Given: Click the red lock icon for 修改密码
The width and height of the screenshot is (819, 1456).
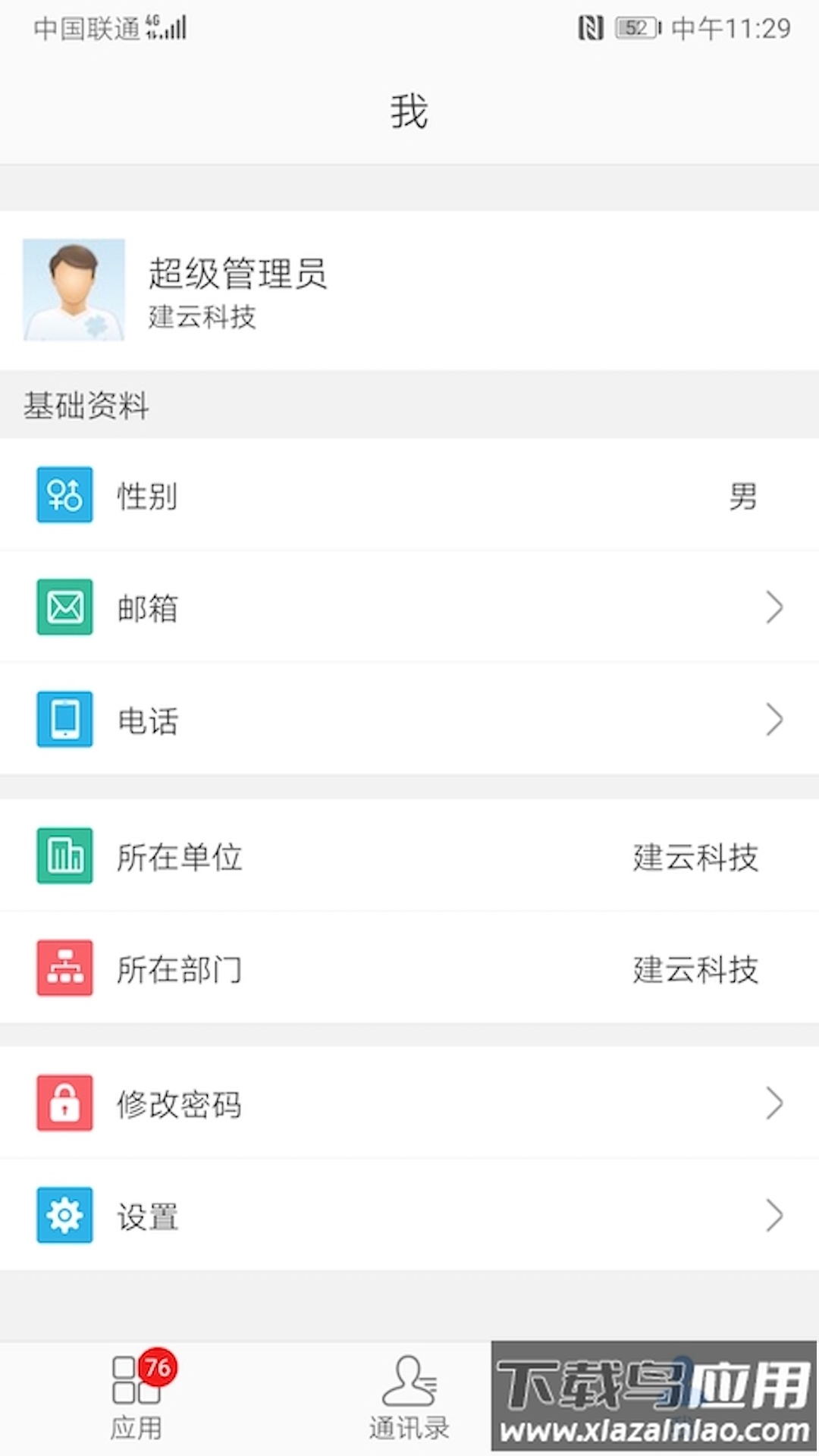Looking at the screenshot, I should click(x=64, y=1103).
